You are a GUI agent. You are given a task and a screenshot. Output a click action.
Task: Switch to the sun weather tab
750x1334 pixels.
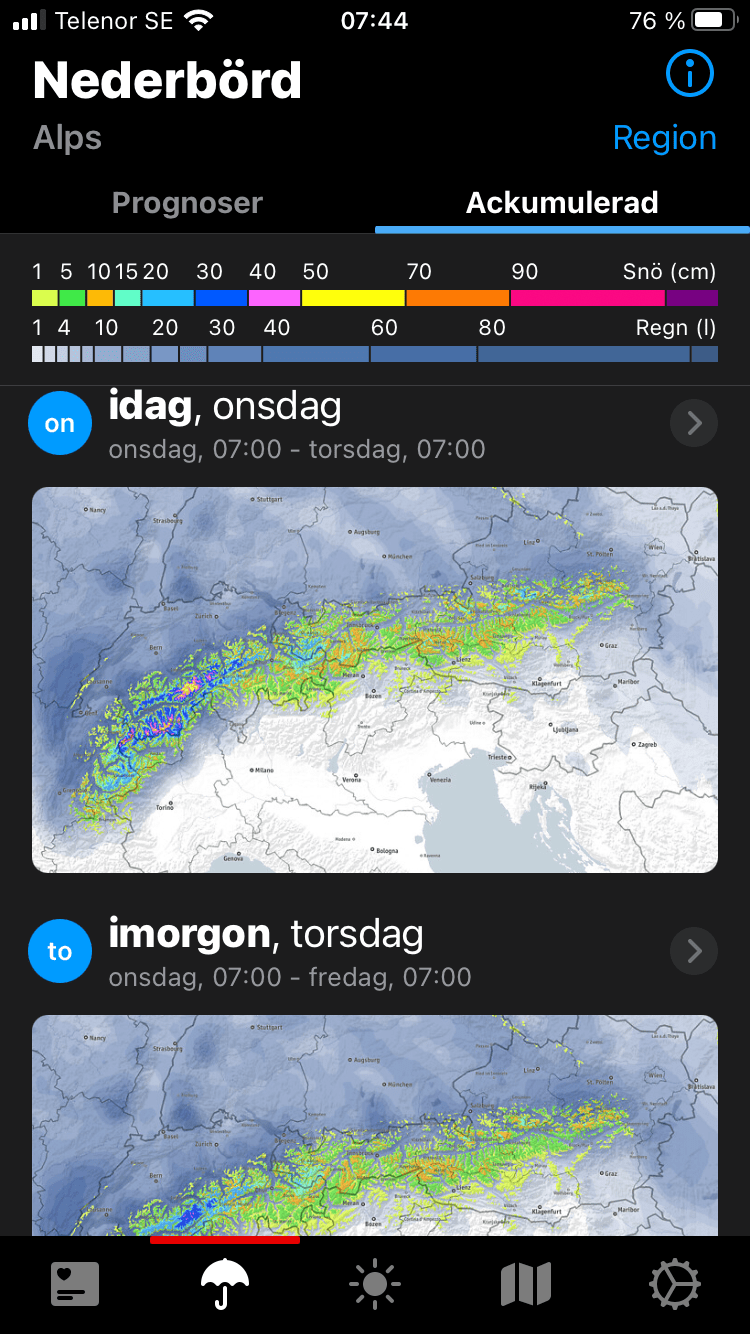(375, 1284)
